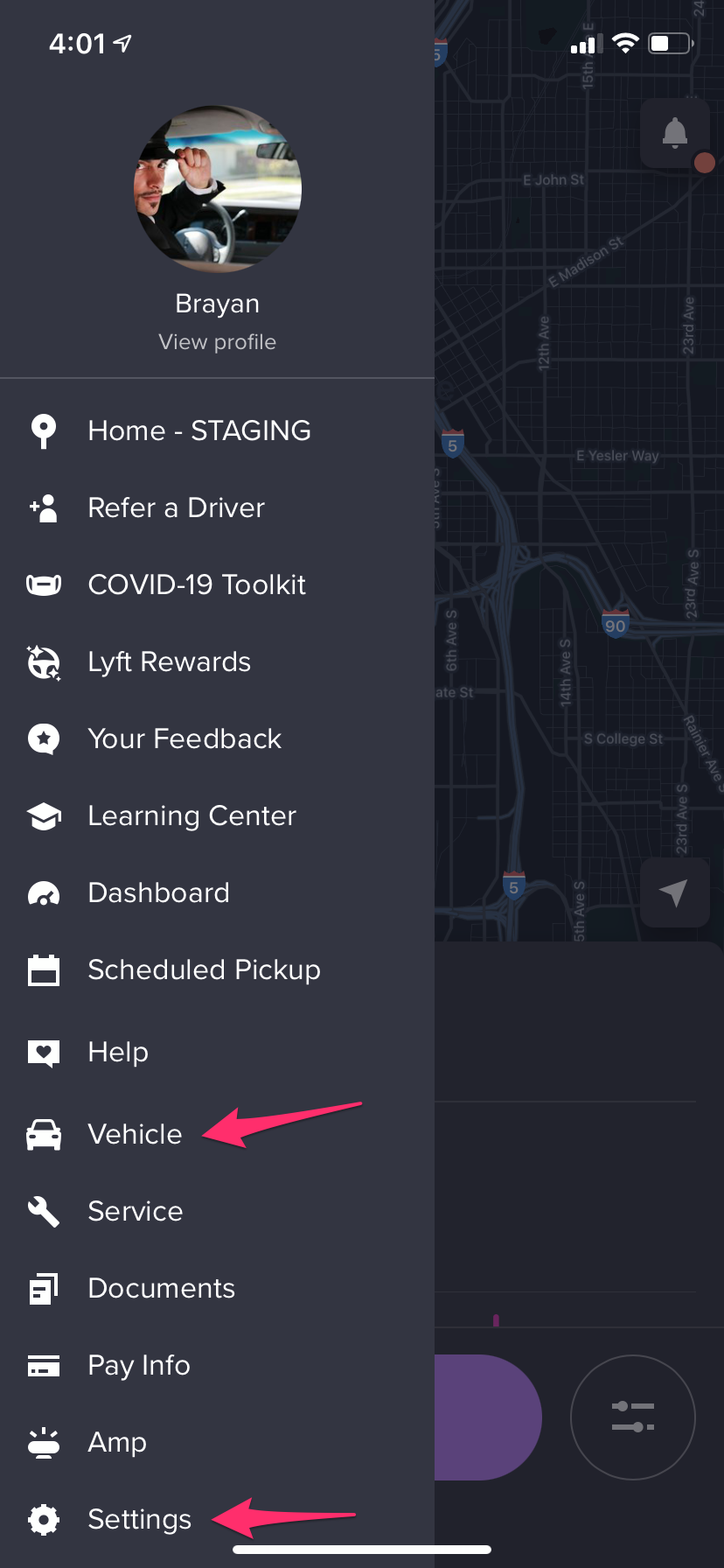This screenshot has width=724, height=1568.
Task: Open the notifications bell
Action: 674,134
